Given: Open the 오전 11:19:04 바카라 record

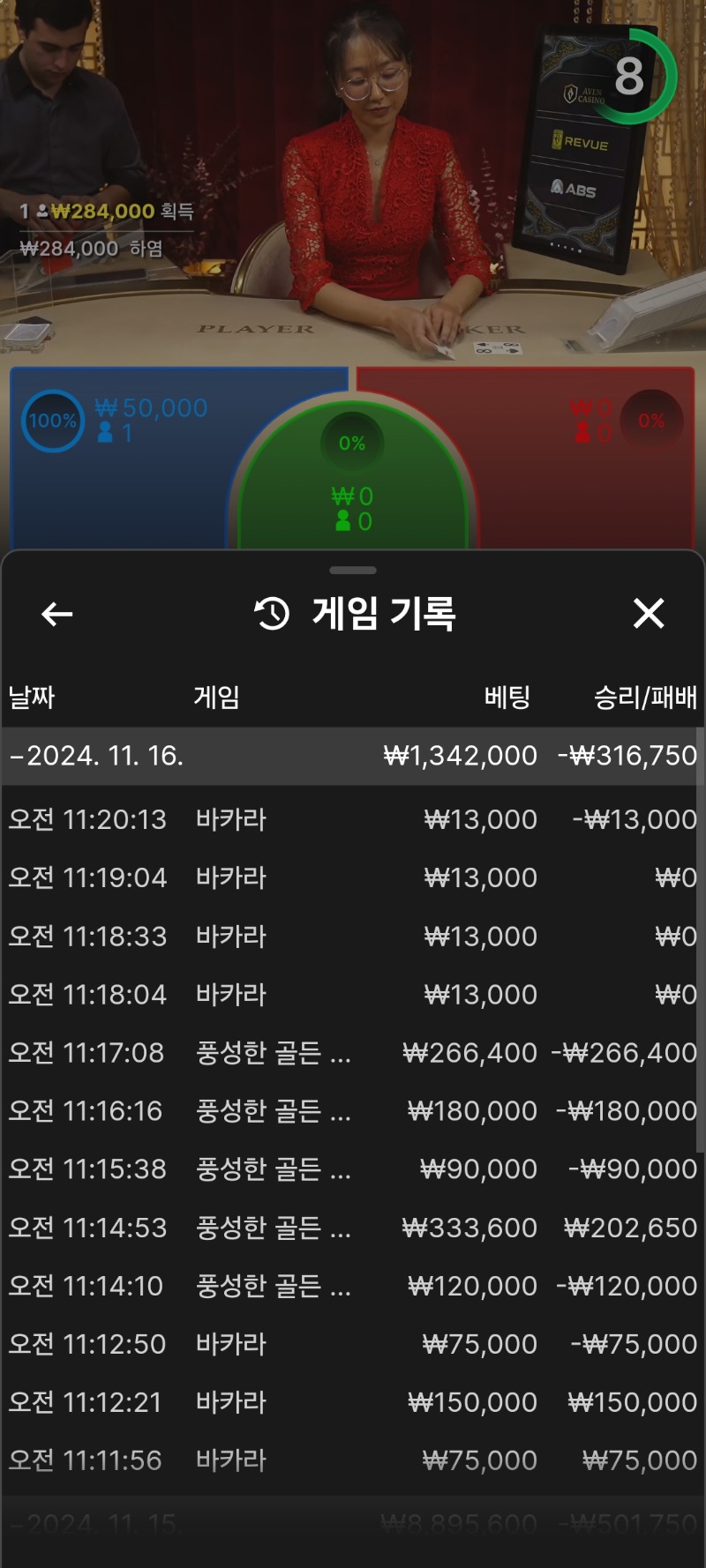Looking at the screenshot, I should [351, 877].
